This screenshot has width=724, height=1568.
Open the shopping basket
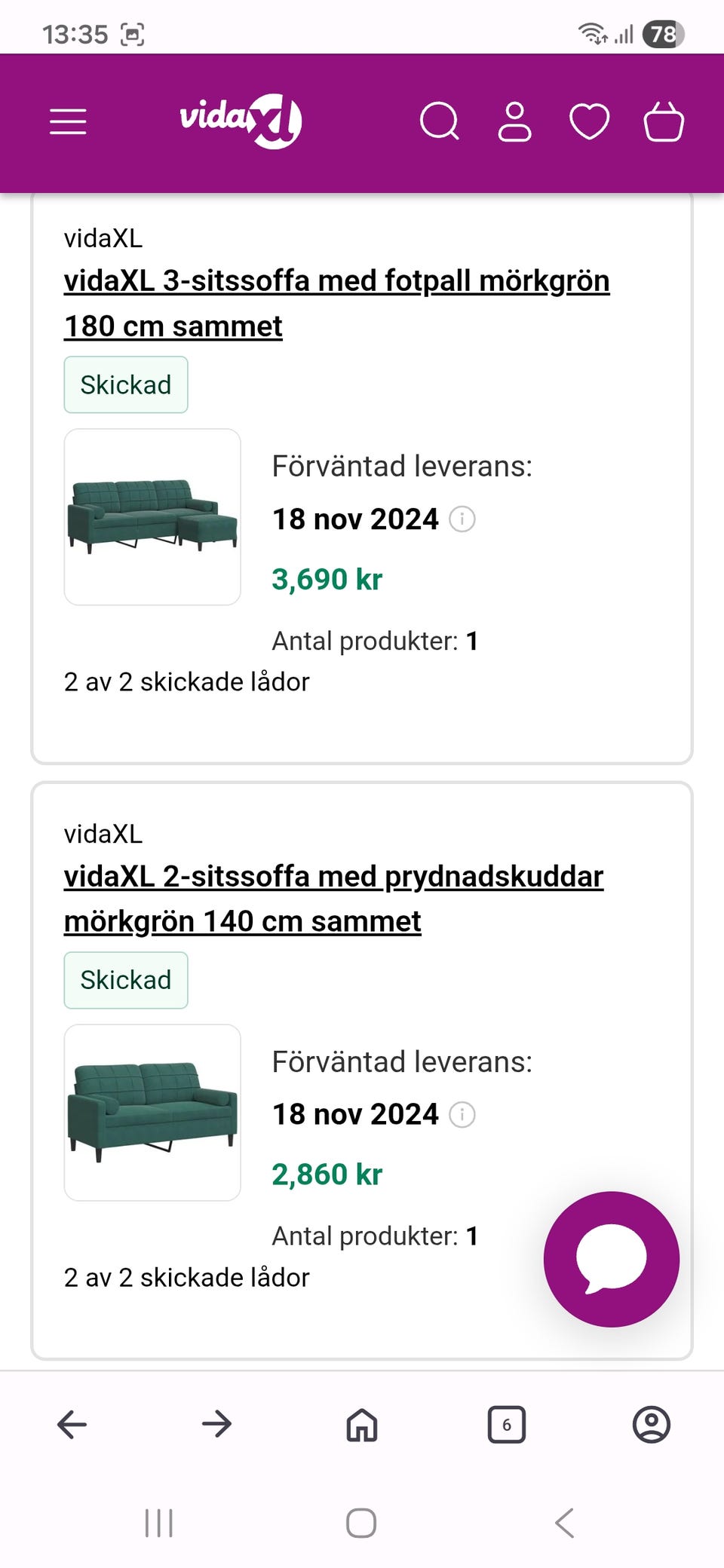pos(664,121)
